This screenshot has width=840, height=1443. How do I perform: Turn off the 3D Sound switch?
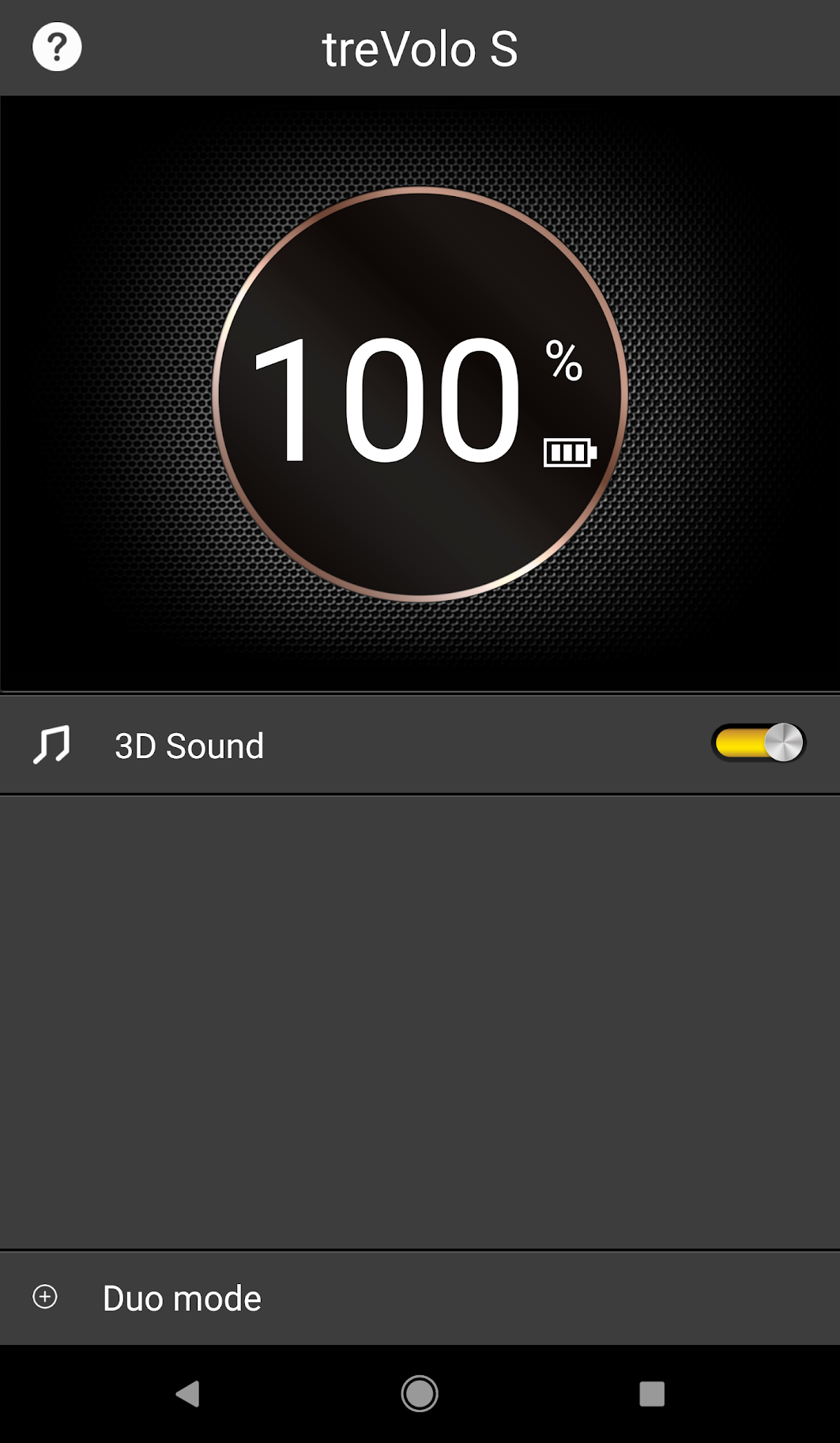[x=758, y=743]
